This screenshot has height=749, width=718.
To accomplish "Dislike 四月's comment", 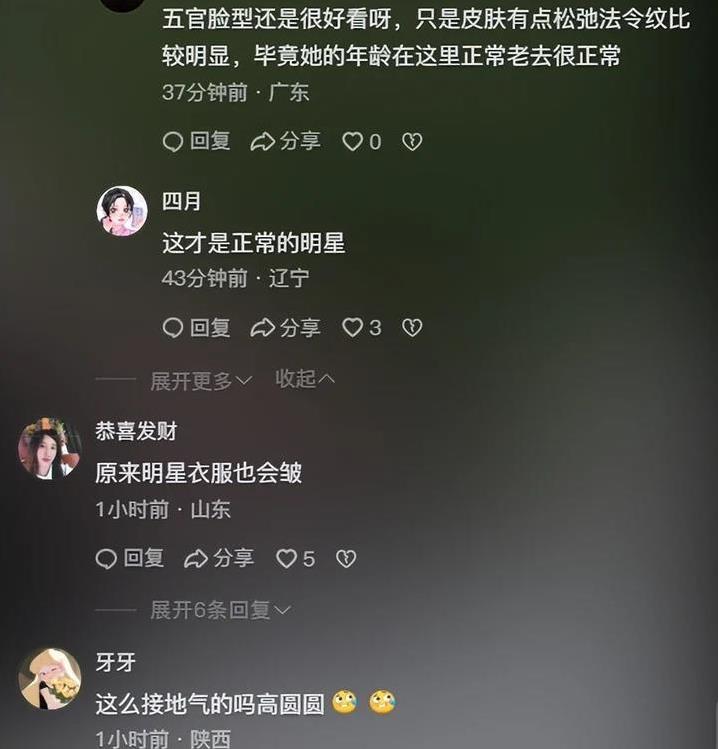I will click(x=412, y=327).
